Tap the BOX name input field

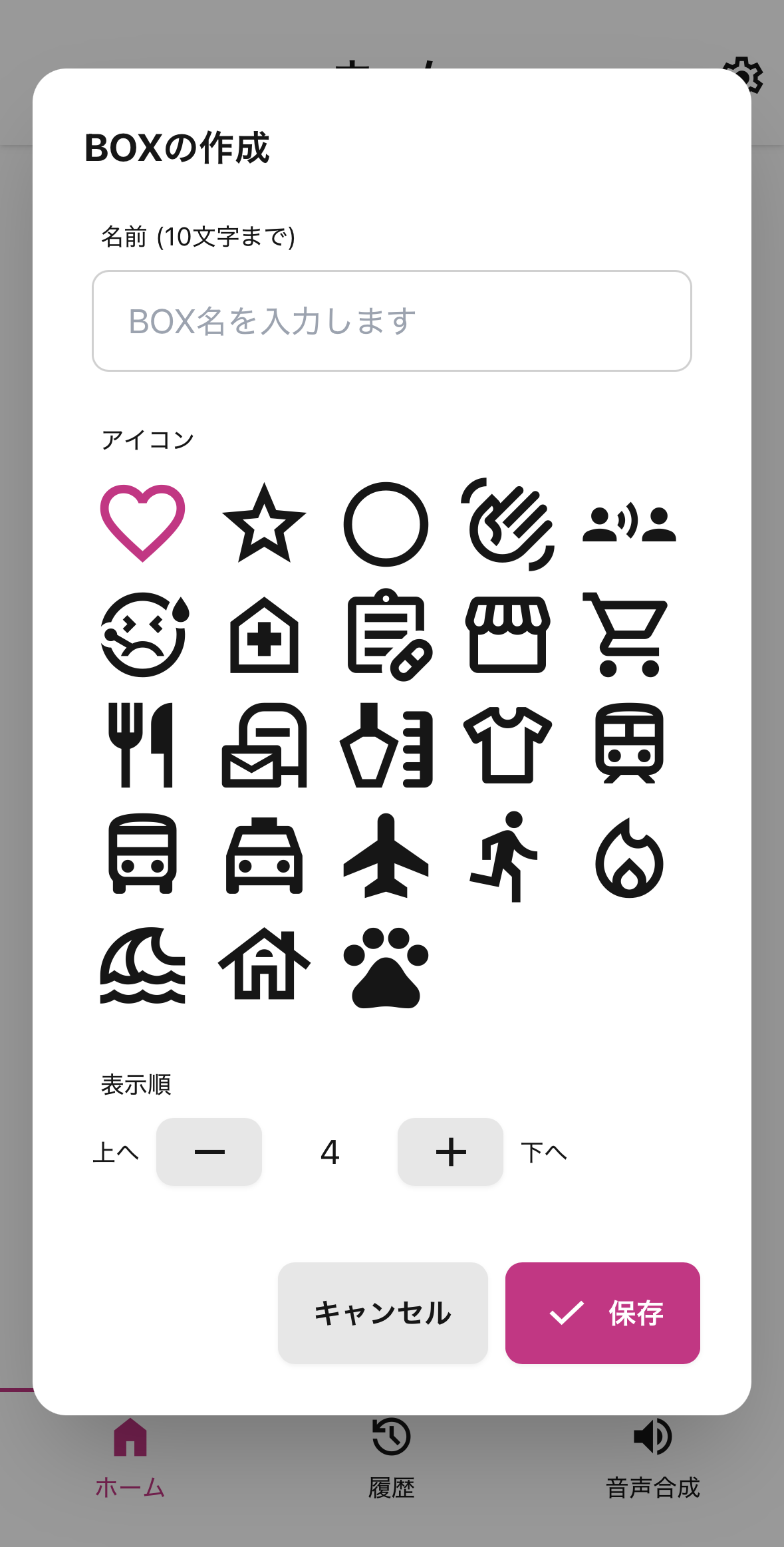pyautogui.click(x=392, y=321)
